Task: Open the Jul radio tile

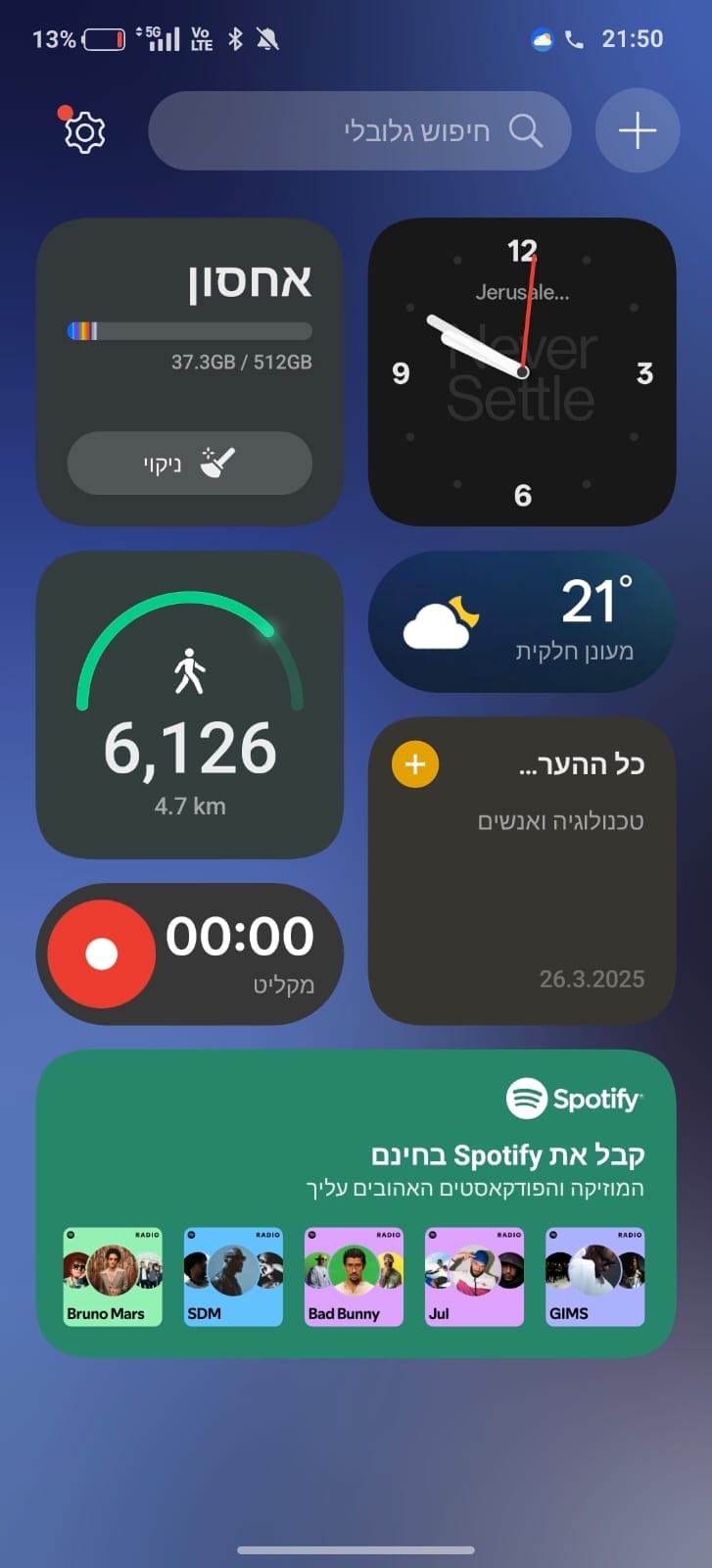Action: coord(474,1277)
